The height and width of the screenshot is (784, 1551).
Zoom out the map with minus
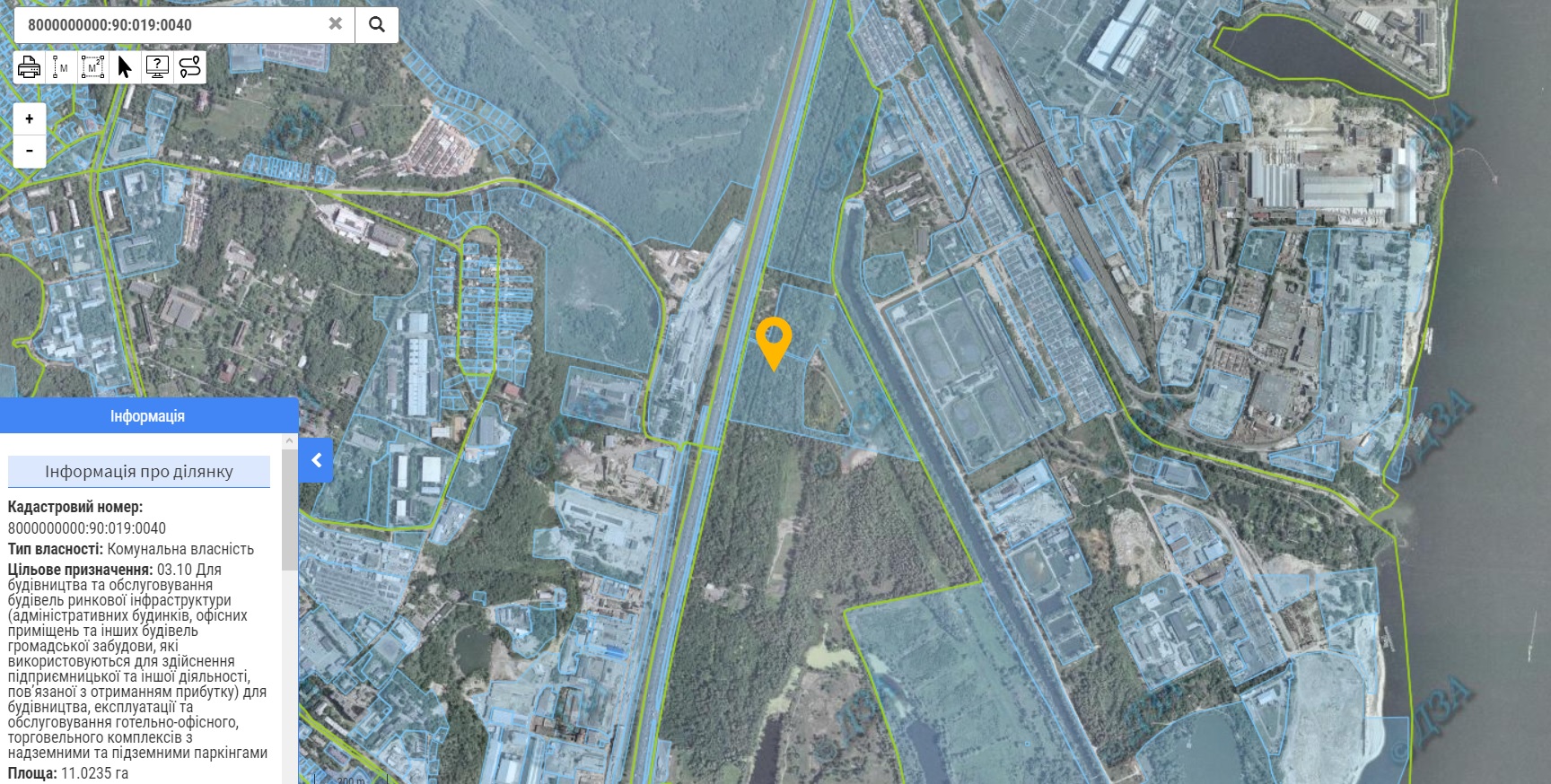[x=30, y=152]
